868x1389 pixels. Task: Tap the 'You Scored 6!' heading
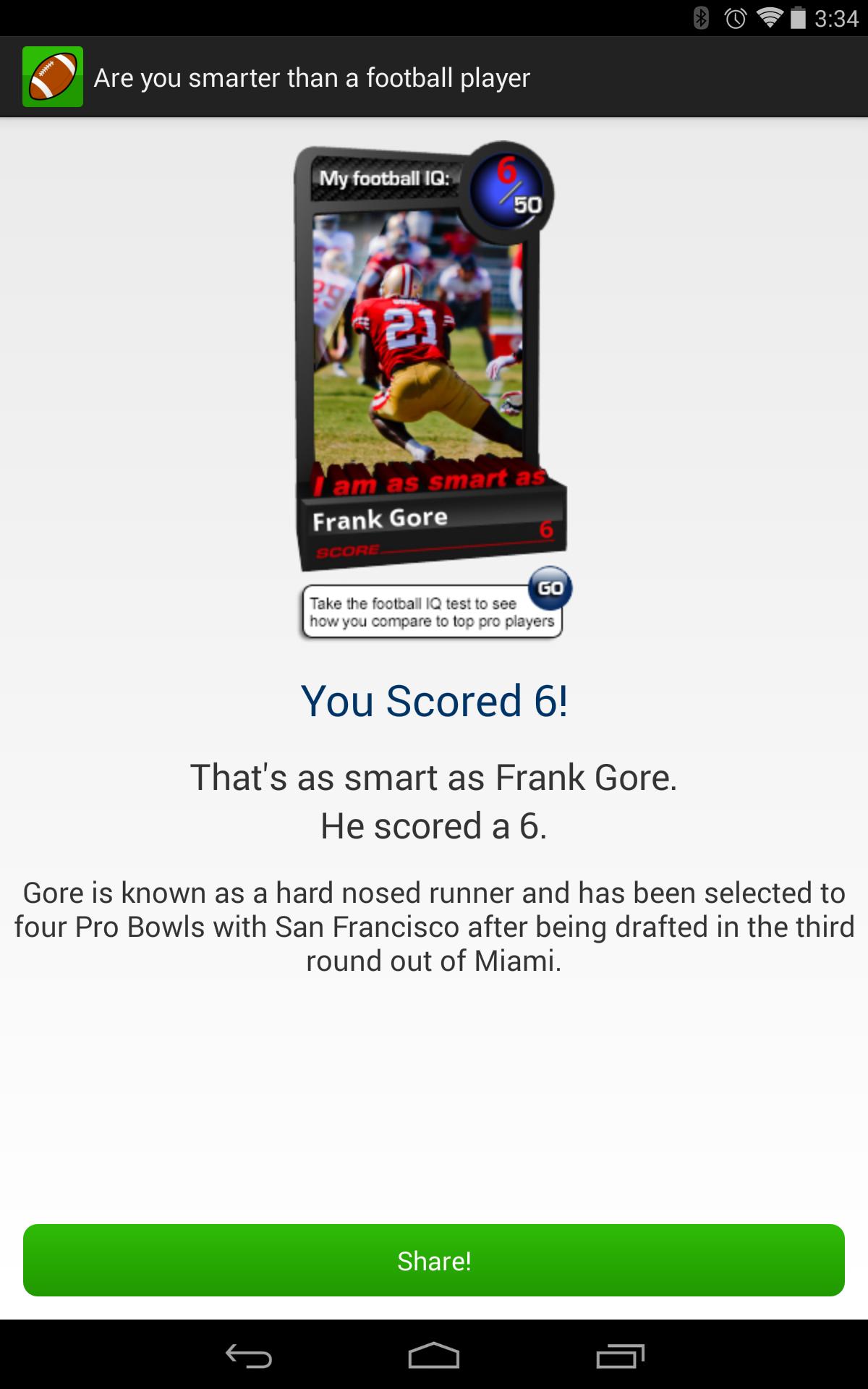click(434, 700)
